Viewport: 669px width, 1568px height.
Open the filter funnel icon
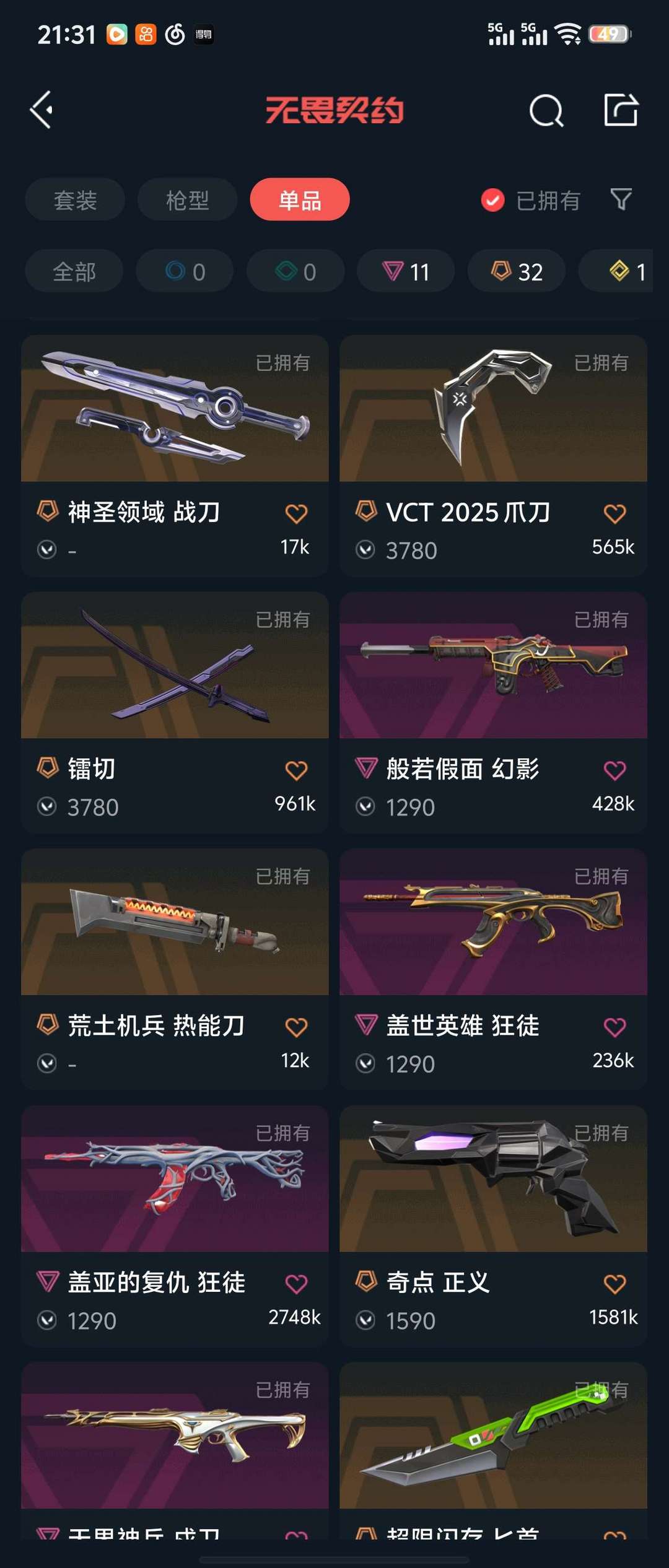pyautogui.click(x=621, y=199)
